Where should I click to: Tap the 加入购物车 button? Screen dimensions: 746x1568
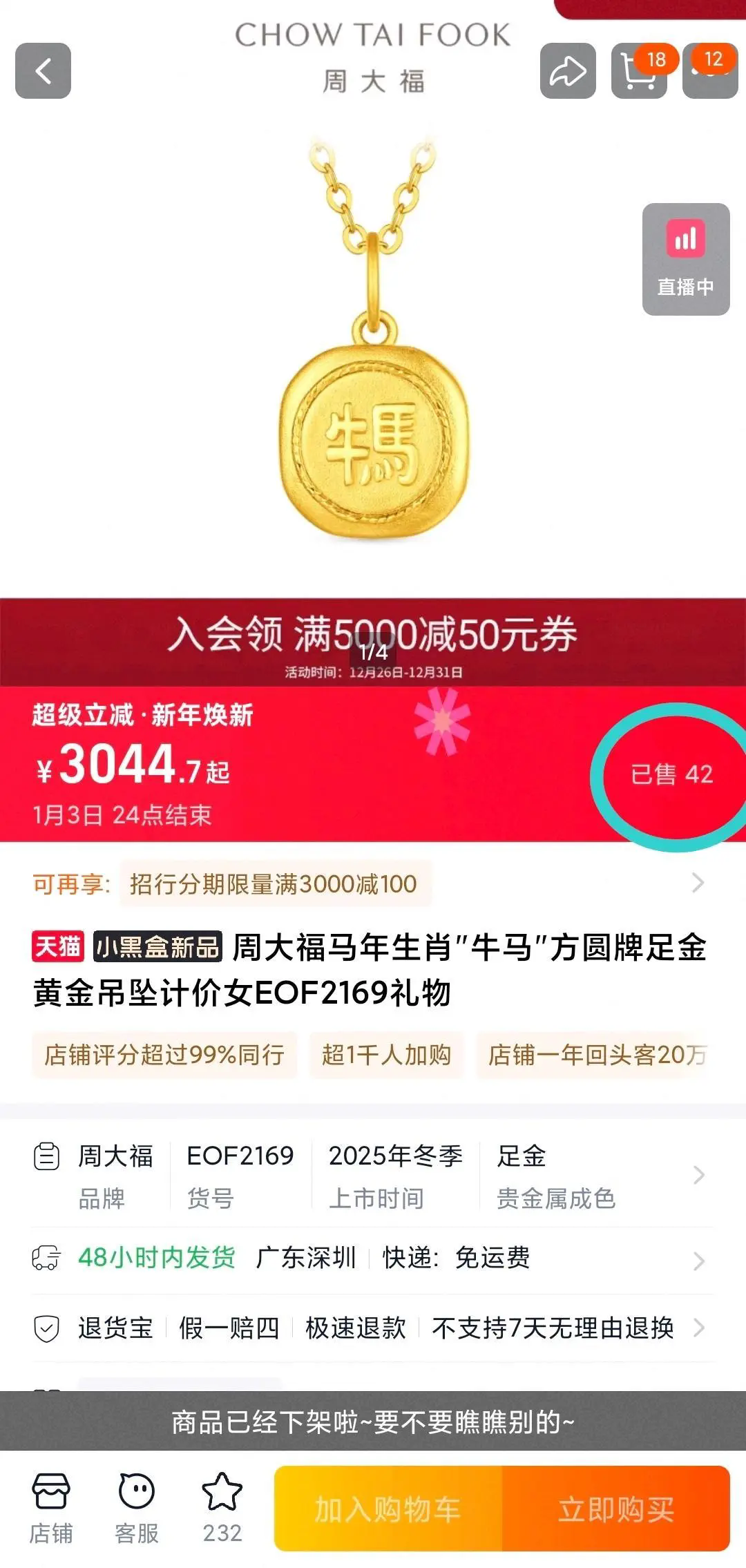[x=388, y=1509]
